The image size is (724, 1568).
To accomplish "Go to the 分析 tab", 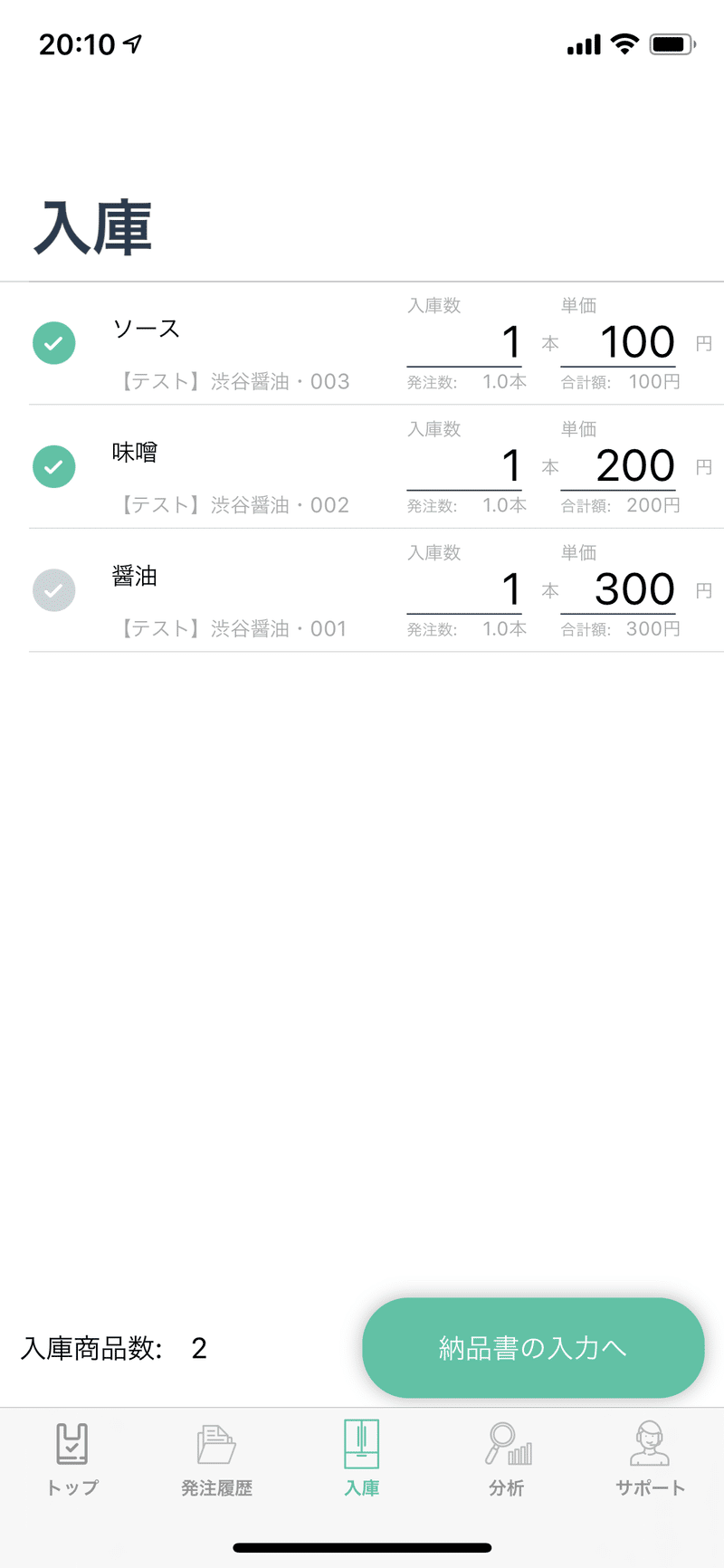I will (507, 1458).
